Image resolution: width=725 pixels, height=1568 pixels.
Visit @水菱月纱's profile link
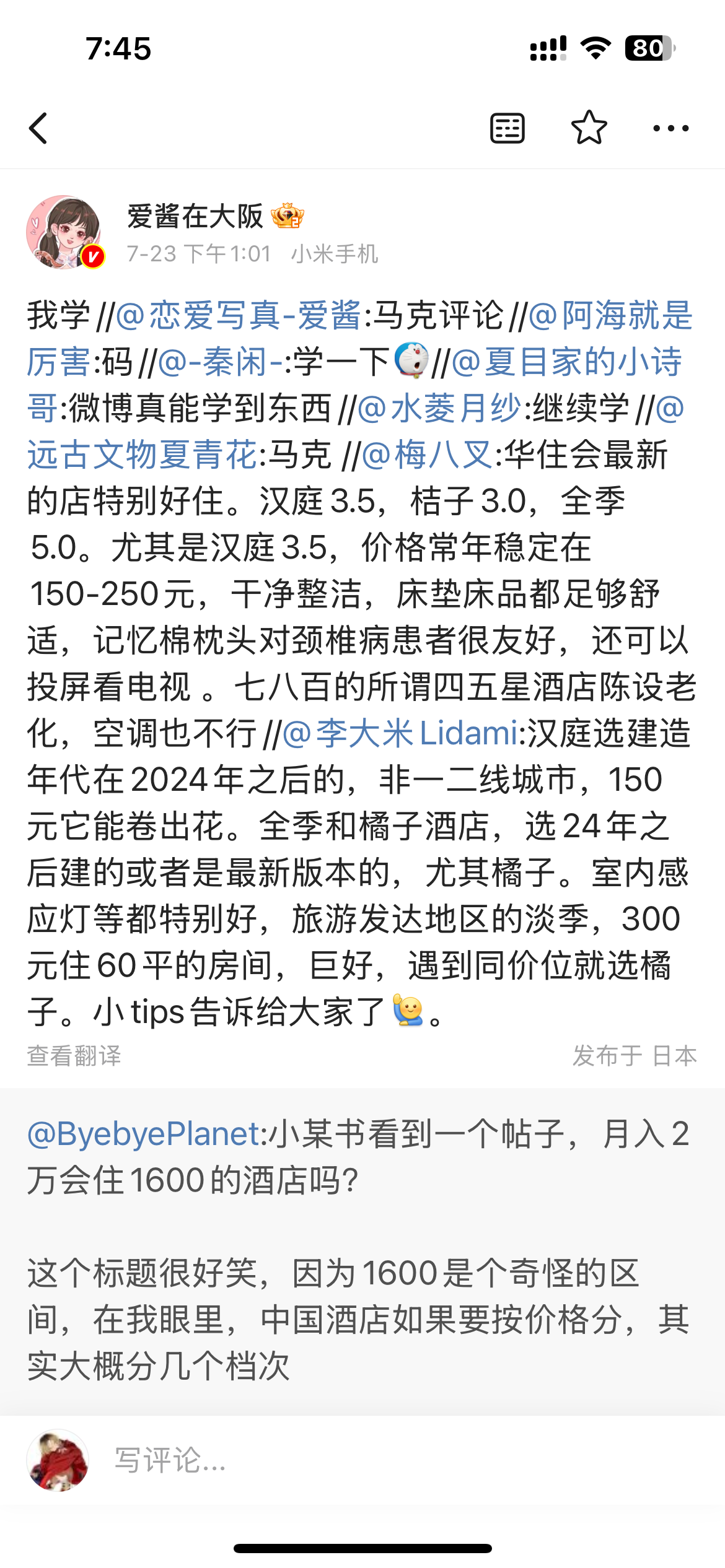(439, 408)
